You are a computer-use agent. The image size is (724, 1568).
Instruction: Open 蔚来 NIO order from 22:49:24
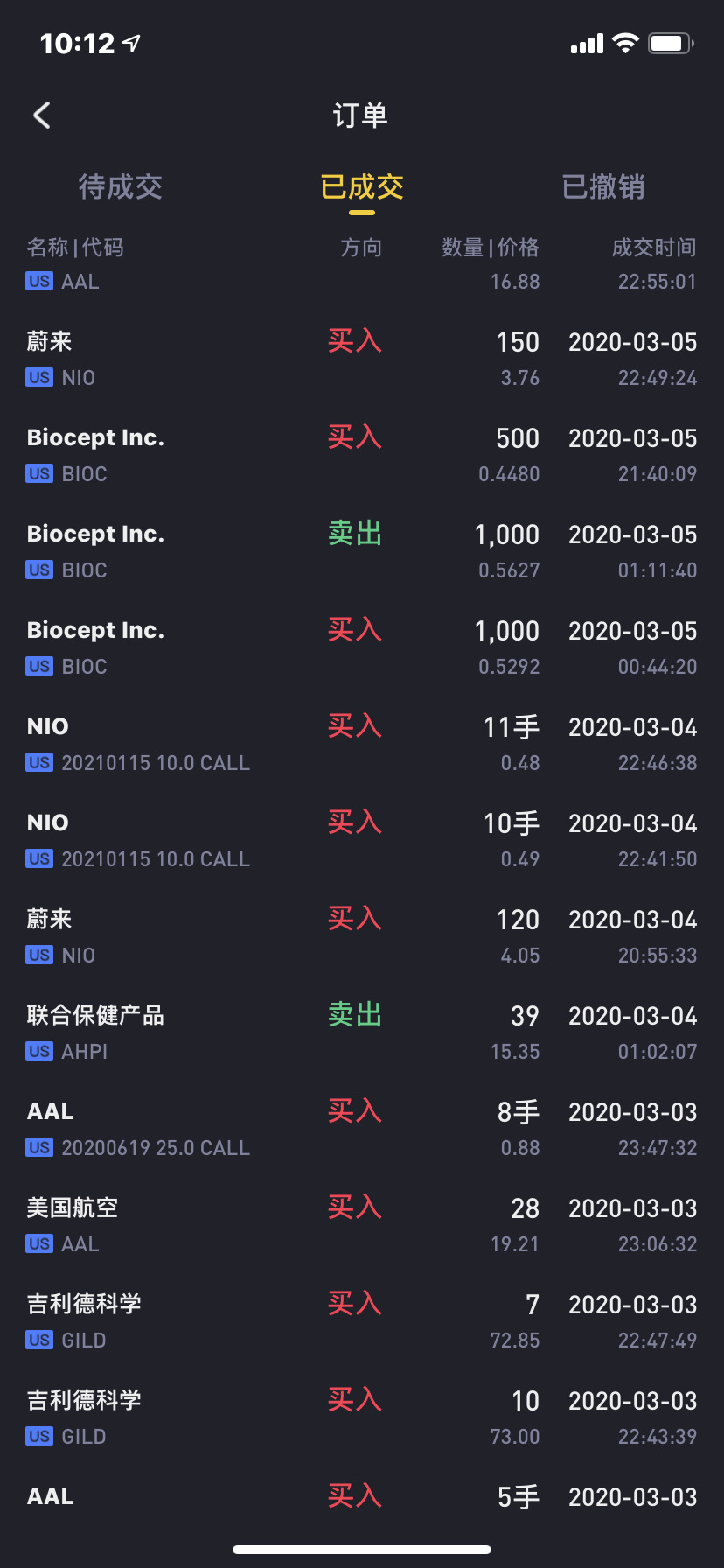click(362, 359)
